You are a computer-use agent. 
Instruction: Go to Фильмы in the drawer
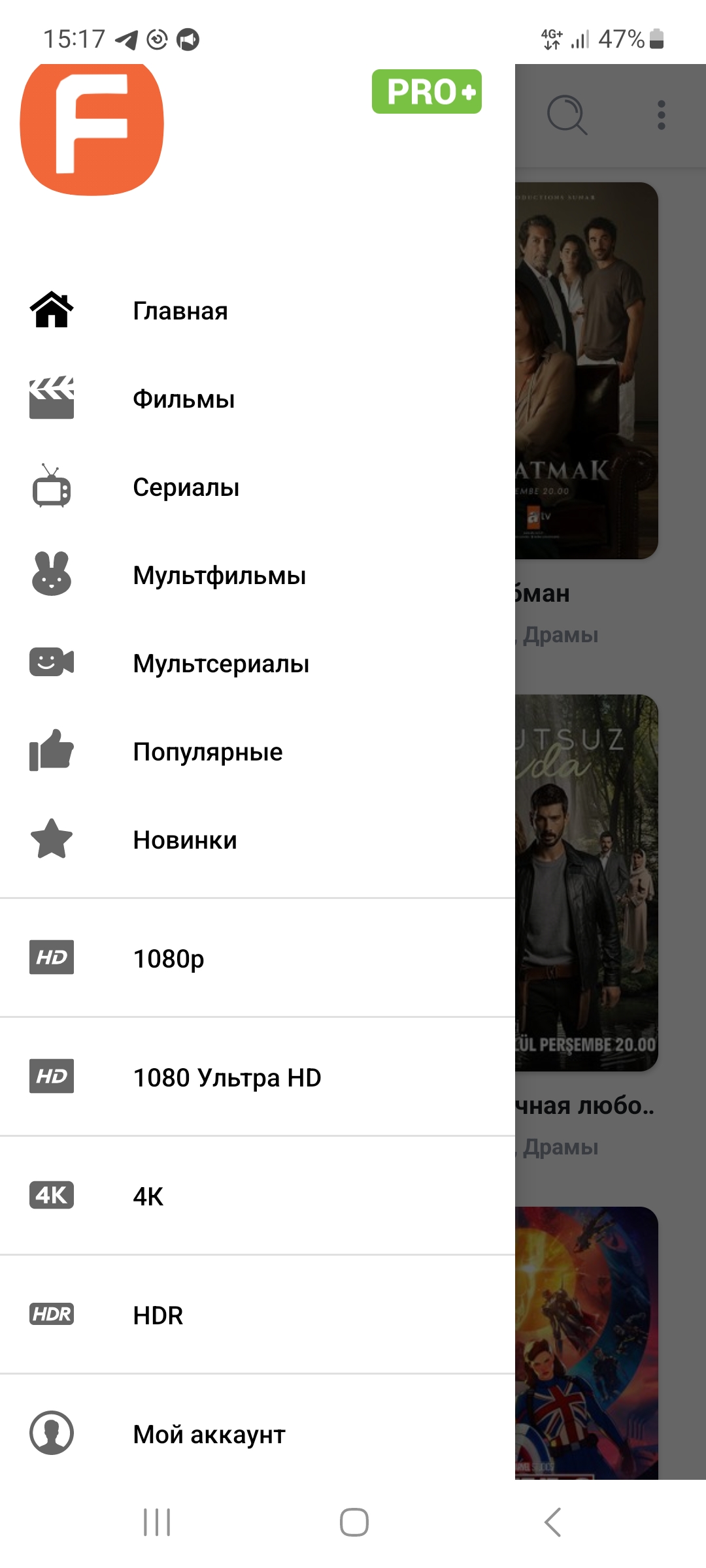click(184, 399)
